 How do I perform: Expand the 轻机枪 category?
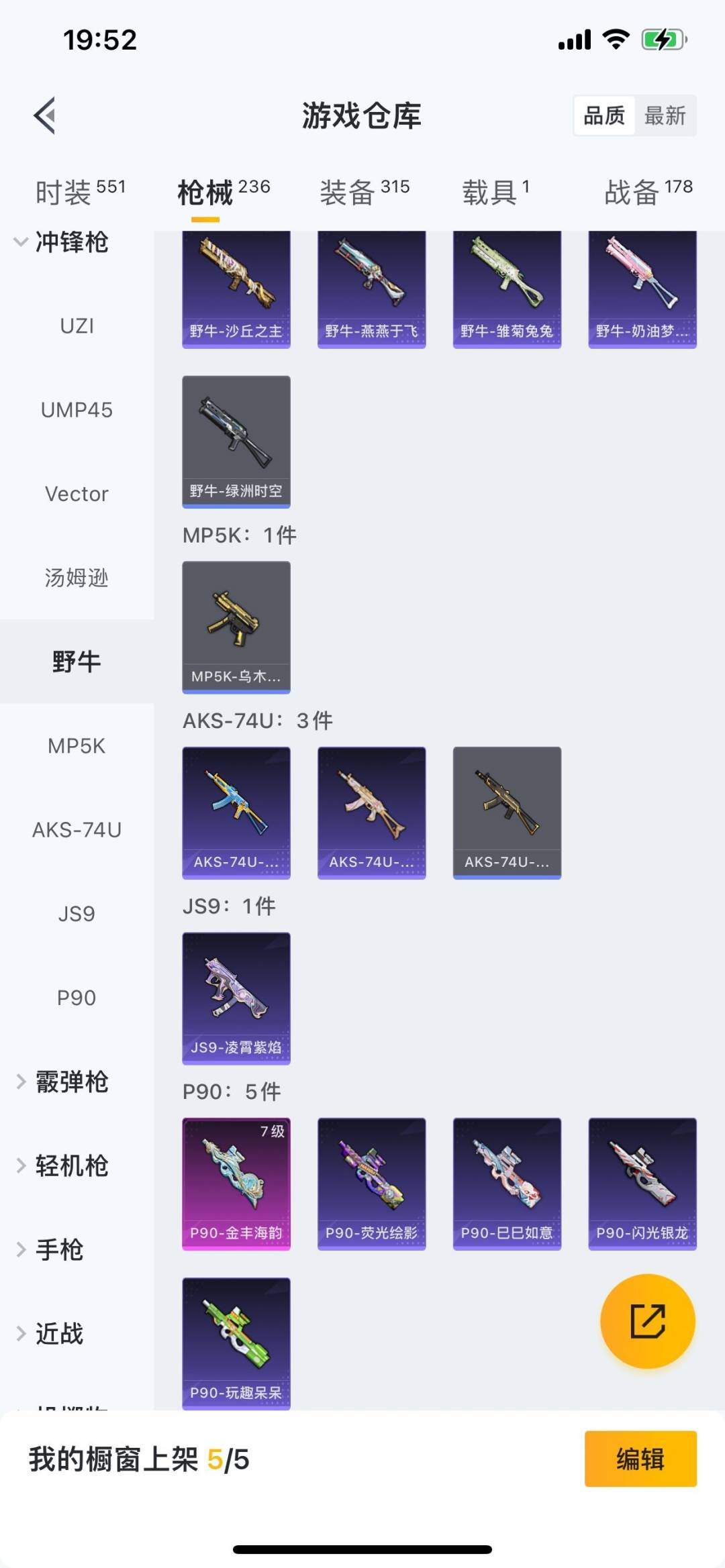coord(62,1165)
